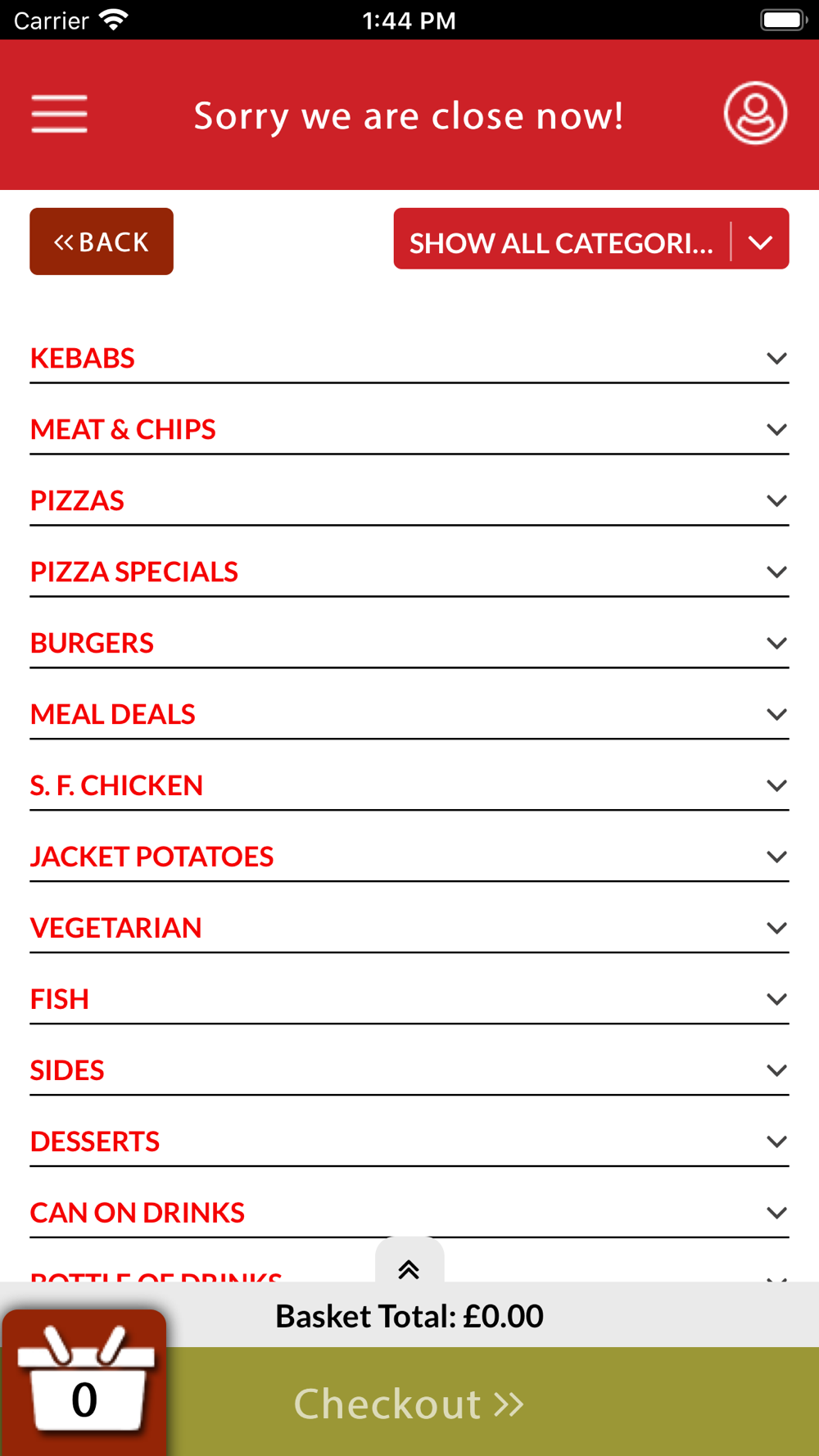Open the hamburger menu
Screen dimensions: 819x1456
(x=59, y=114)
